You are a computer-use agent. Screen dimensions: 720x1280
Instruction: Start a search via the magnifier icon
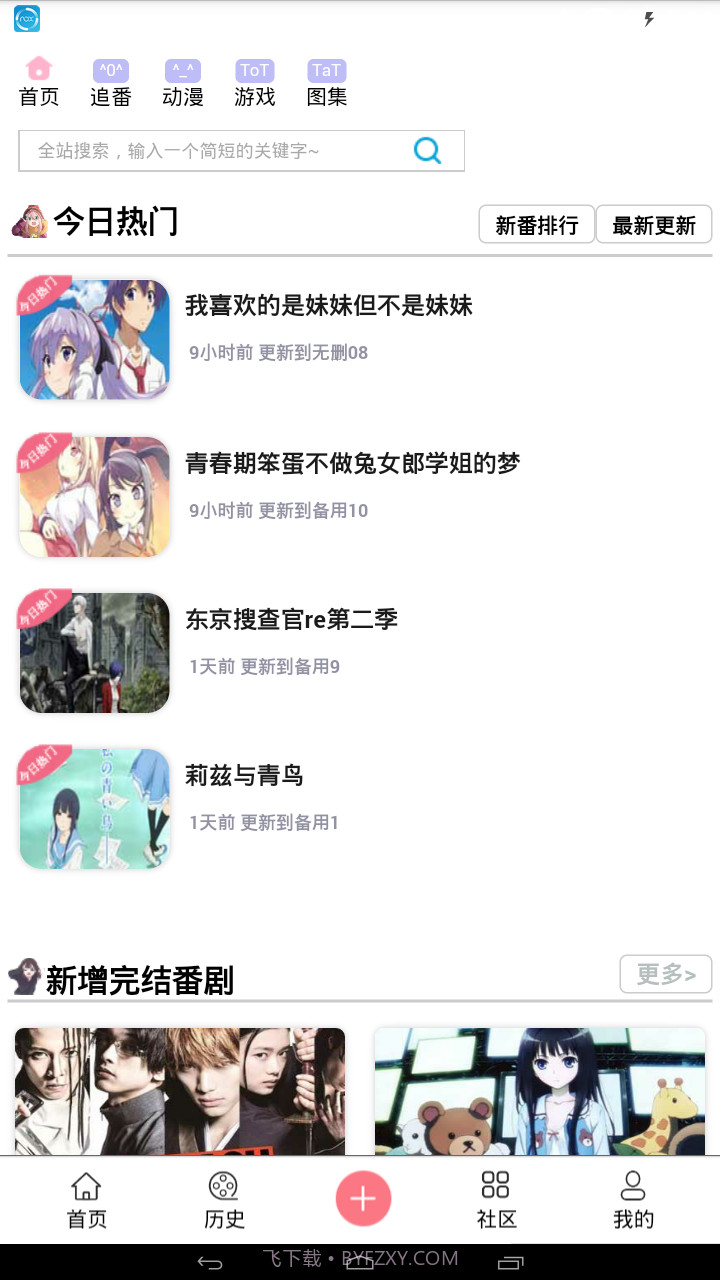click(428, 150)
